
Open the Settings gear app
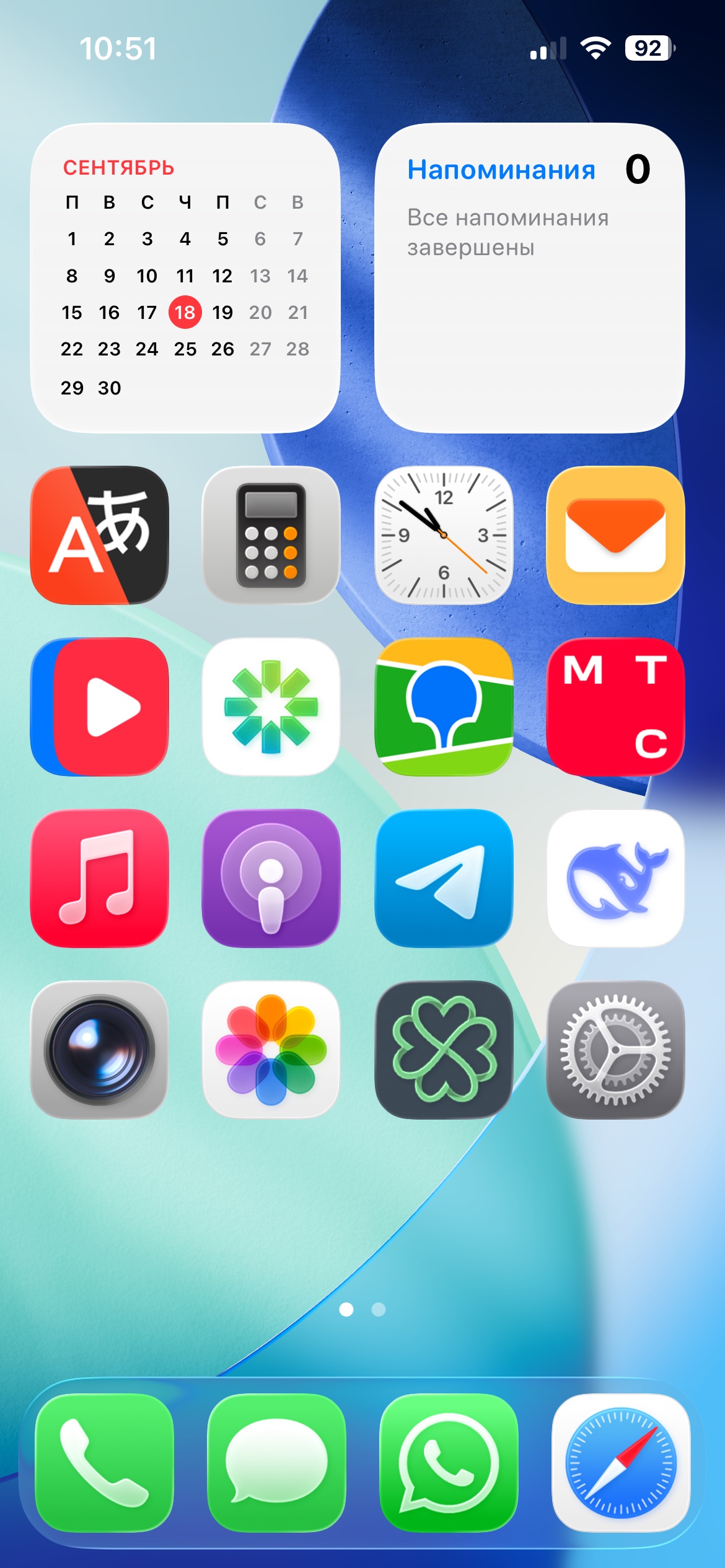[615, 1050]
